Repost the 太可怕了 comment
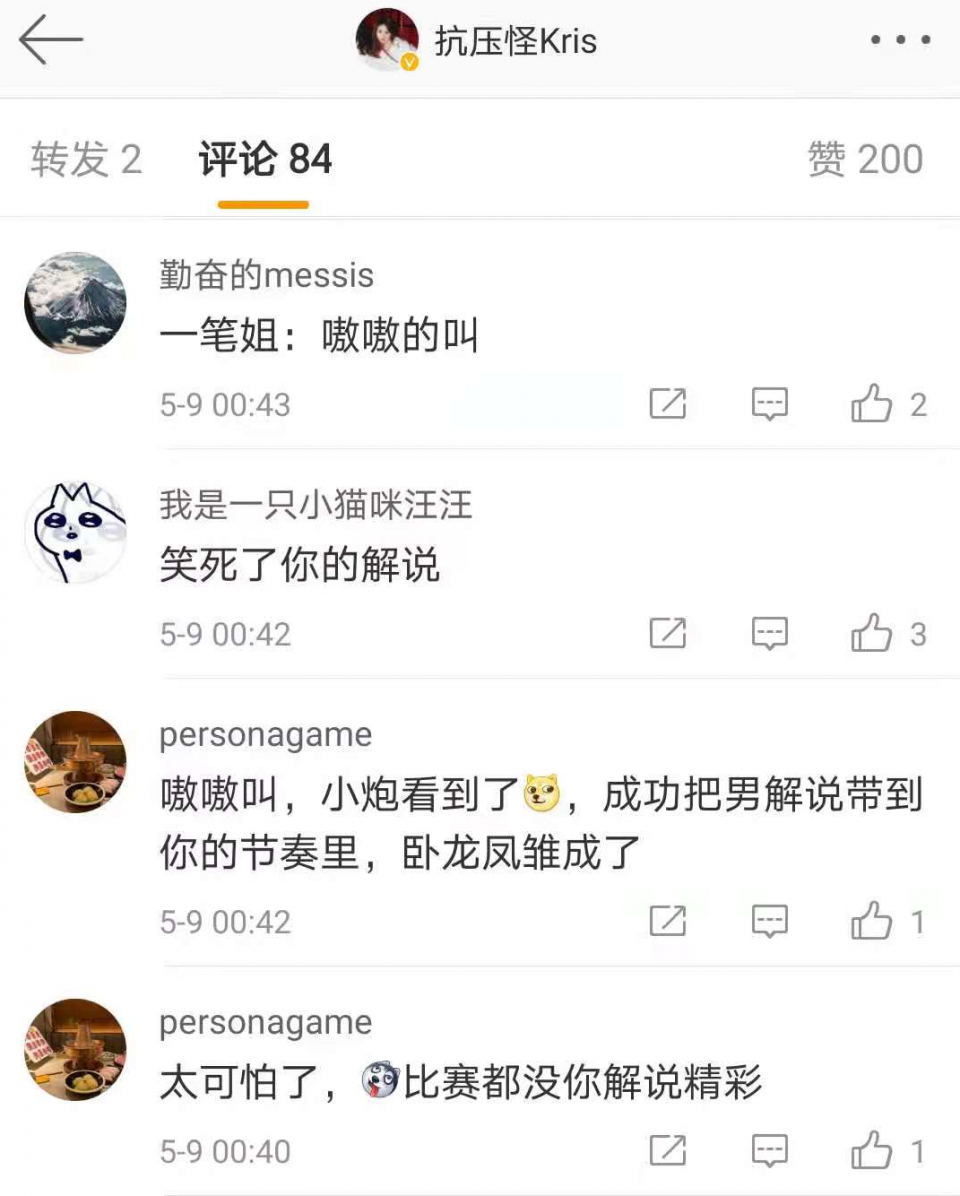Image resolution: width=960 pixels, height=1196 pixels. pos(668,1150)
